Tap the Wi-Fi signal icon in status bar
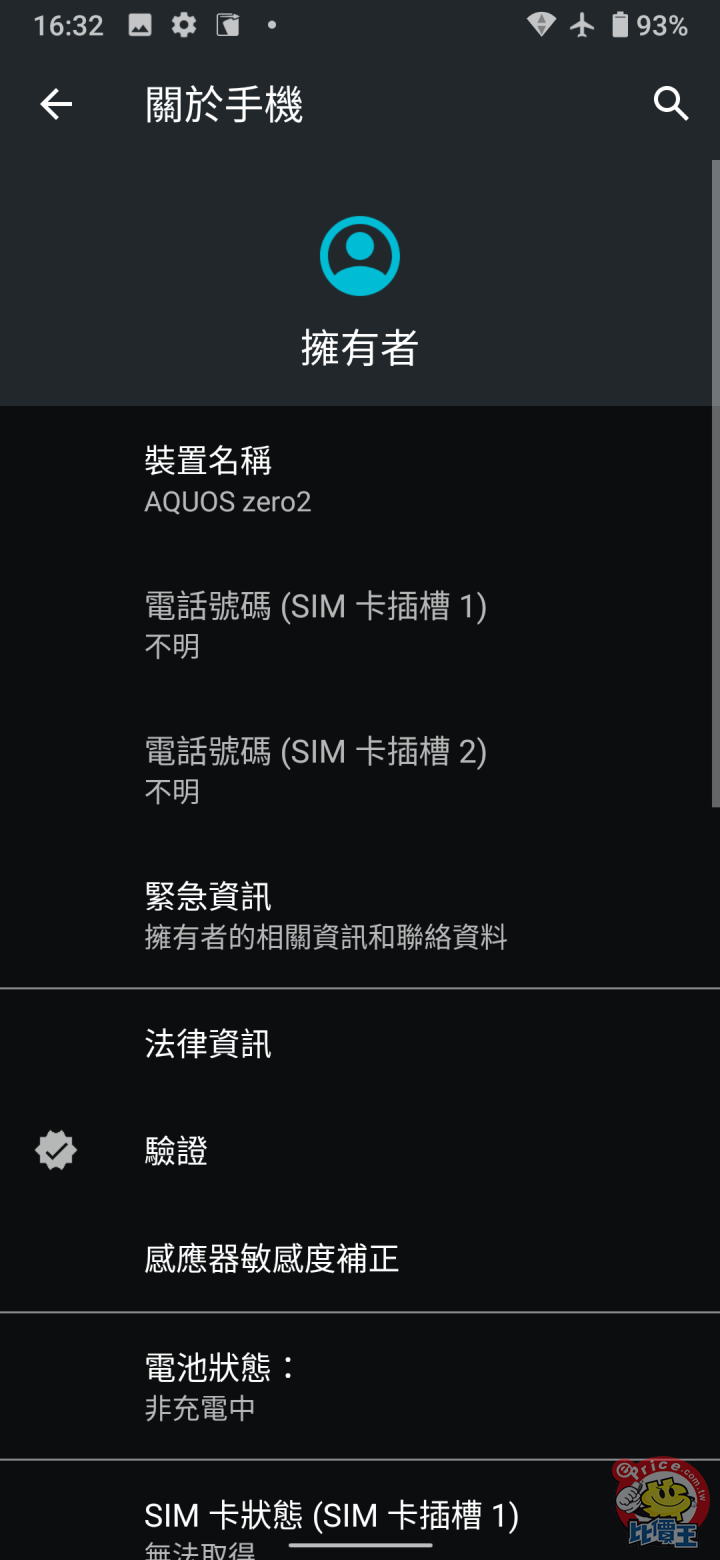 pos(541,25)
